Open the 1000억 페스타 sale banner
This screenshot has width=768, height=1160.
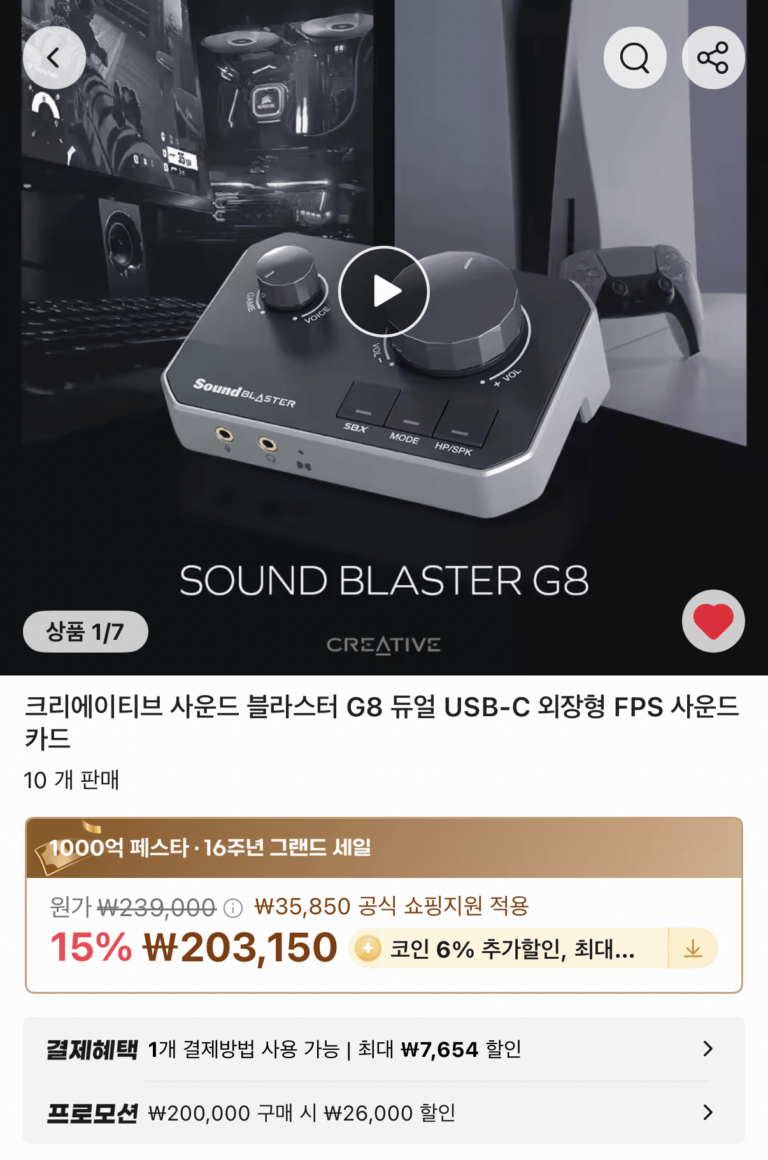coord(384,848)
